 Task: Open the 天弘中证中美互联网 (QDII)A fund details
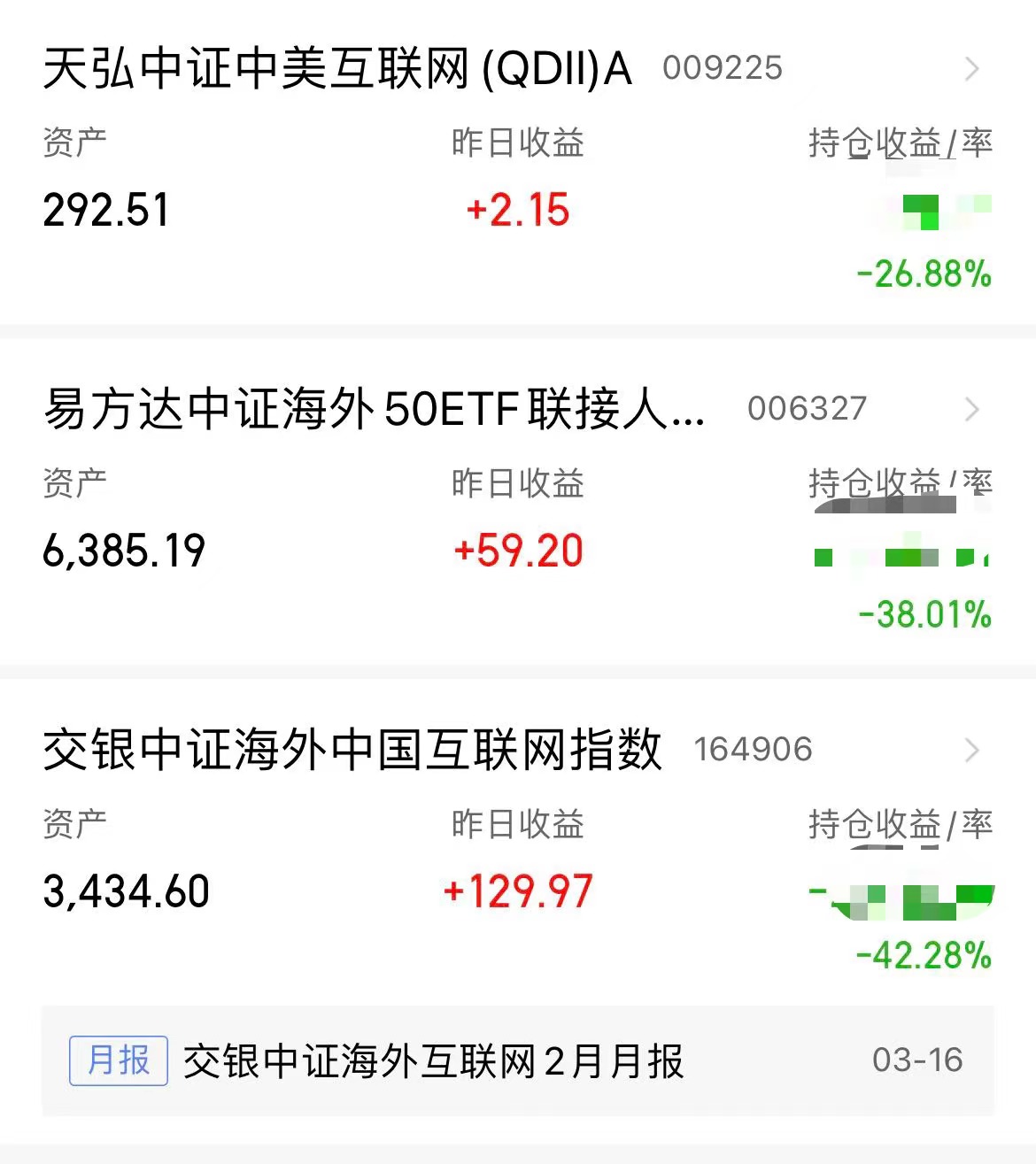pyautogui.click(x=336, y=69)
